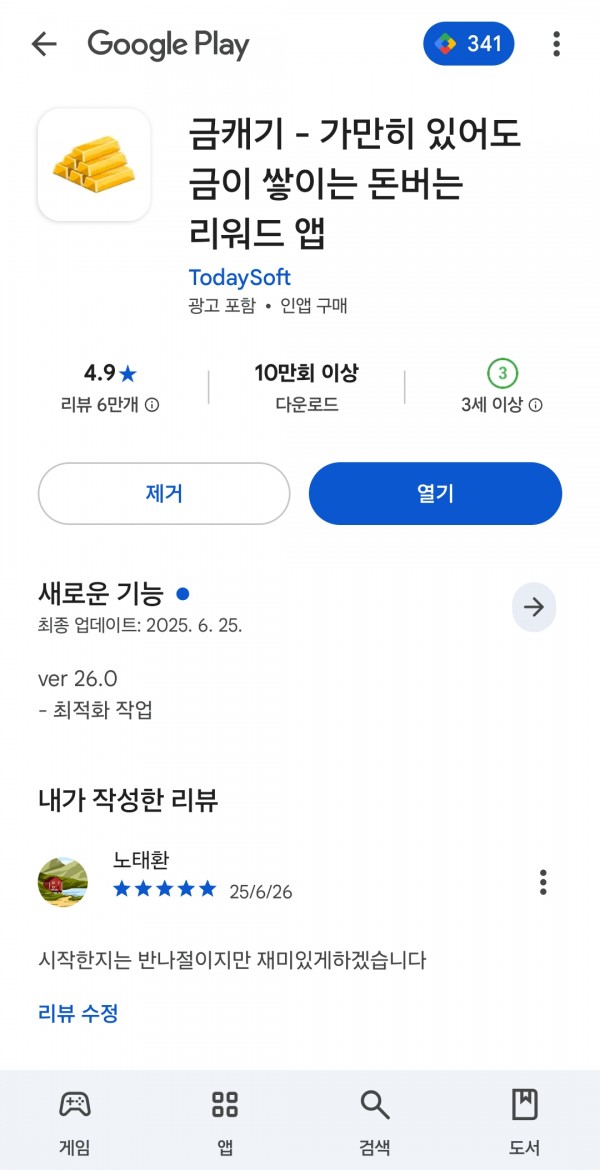Go back using the top-left arrow
The width and height of the screenshot is (600, 1170).
coord(44,45)
